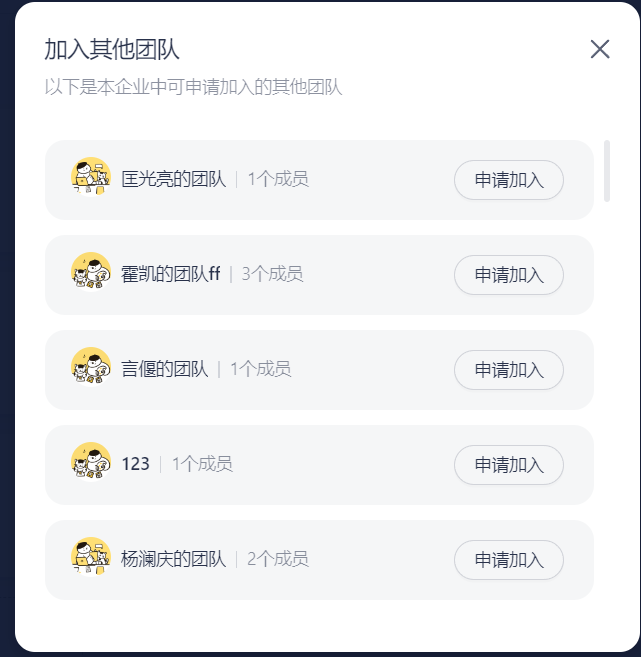Tap 申请加入 next to team 123
Screen dimensions: 641x657
[x=508, y=465]
